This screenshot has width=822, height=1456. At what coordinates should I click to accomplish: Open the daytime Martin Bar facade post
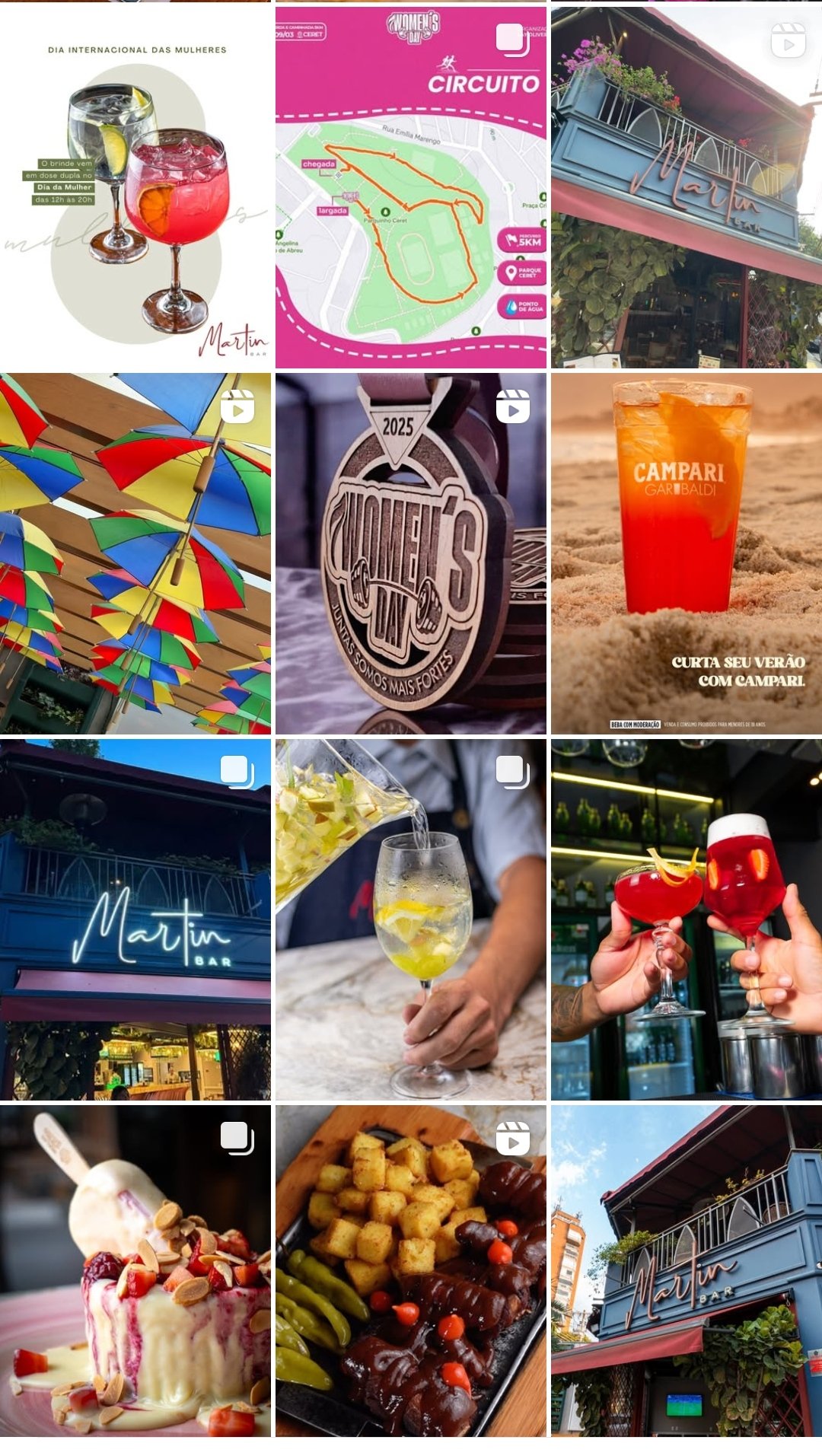tap(687, 1271)
